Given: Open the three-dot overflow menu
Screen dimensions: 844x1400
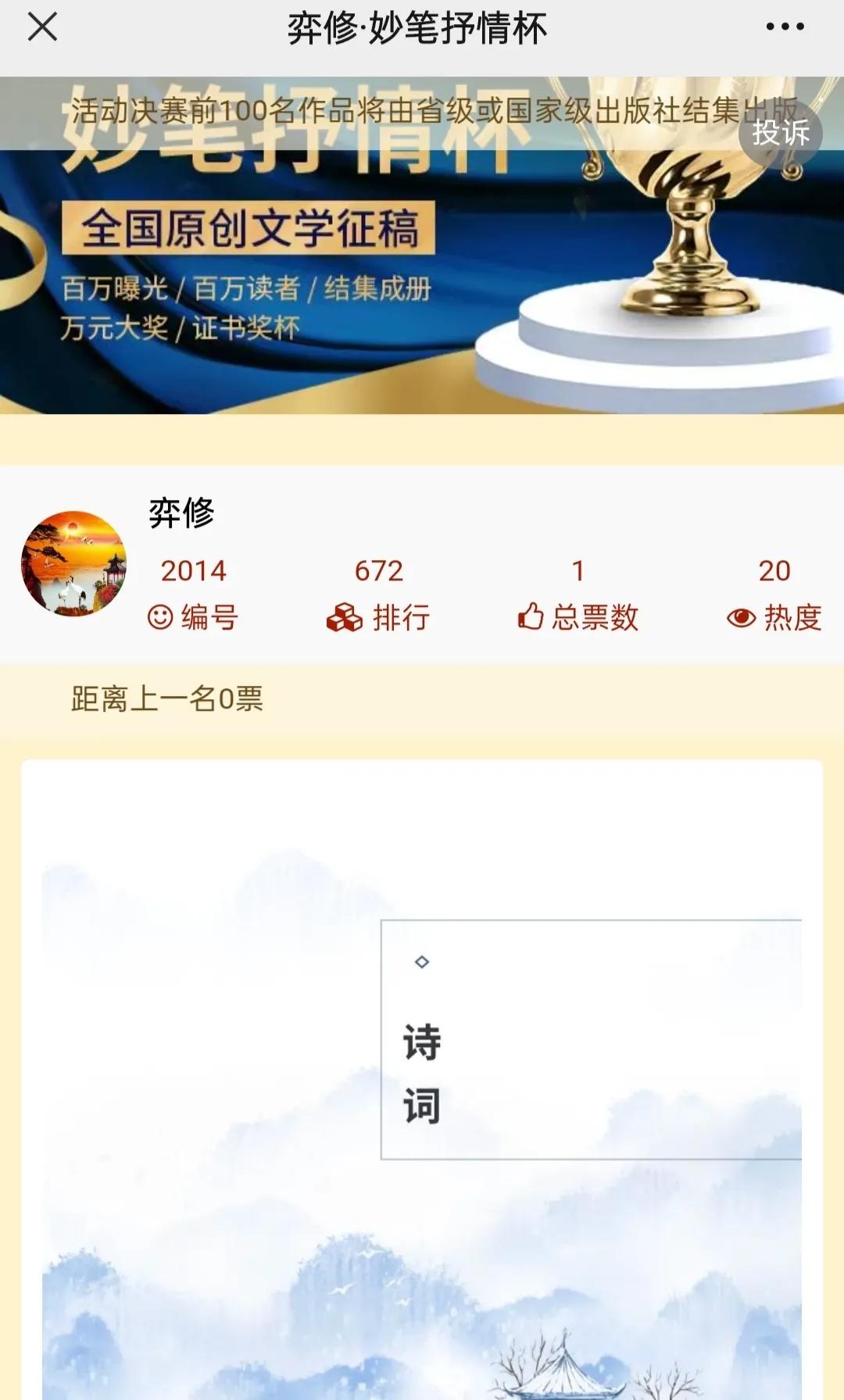Looking at the screenshot, I should [785, 27].
